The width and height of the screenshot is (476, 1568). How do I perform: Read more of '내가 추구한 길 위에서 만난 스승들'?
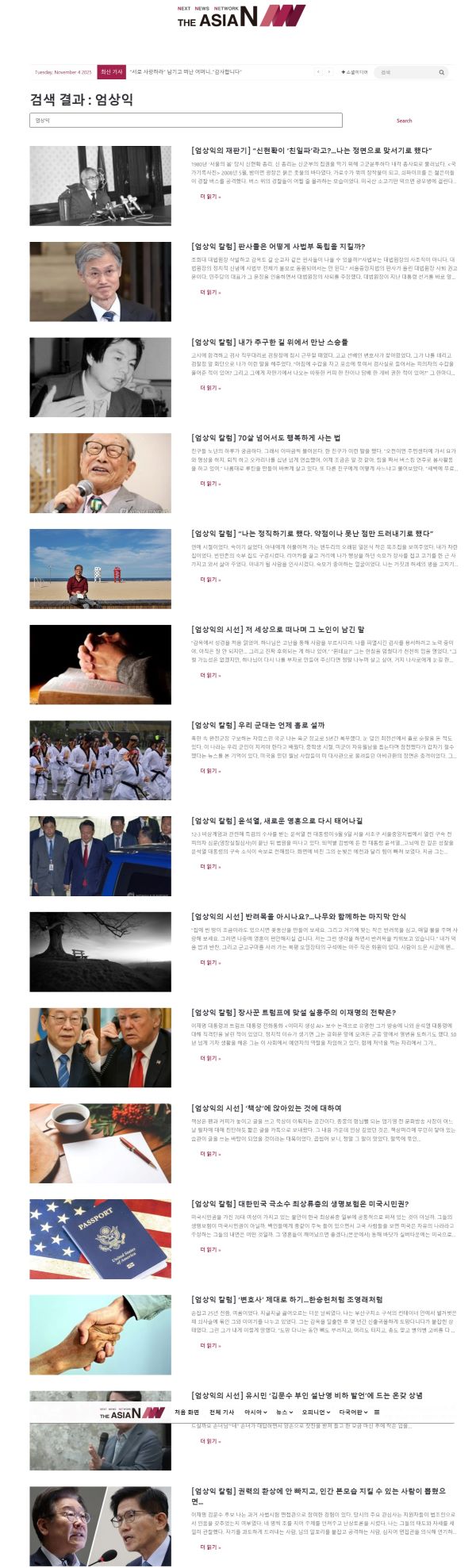[x=210, y=388]
